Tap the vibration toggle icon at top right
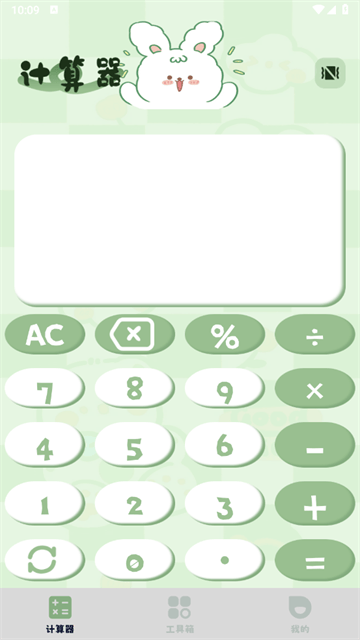Image resolution: width=360 pixels, height=640 pixels. coord(330,73)
